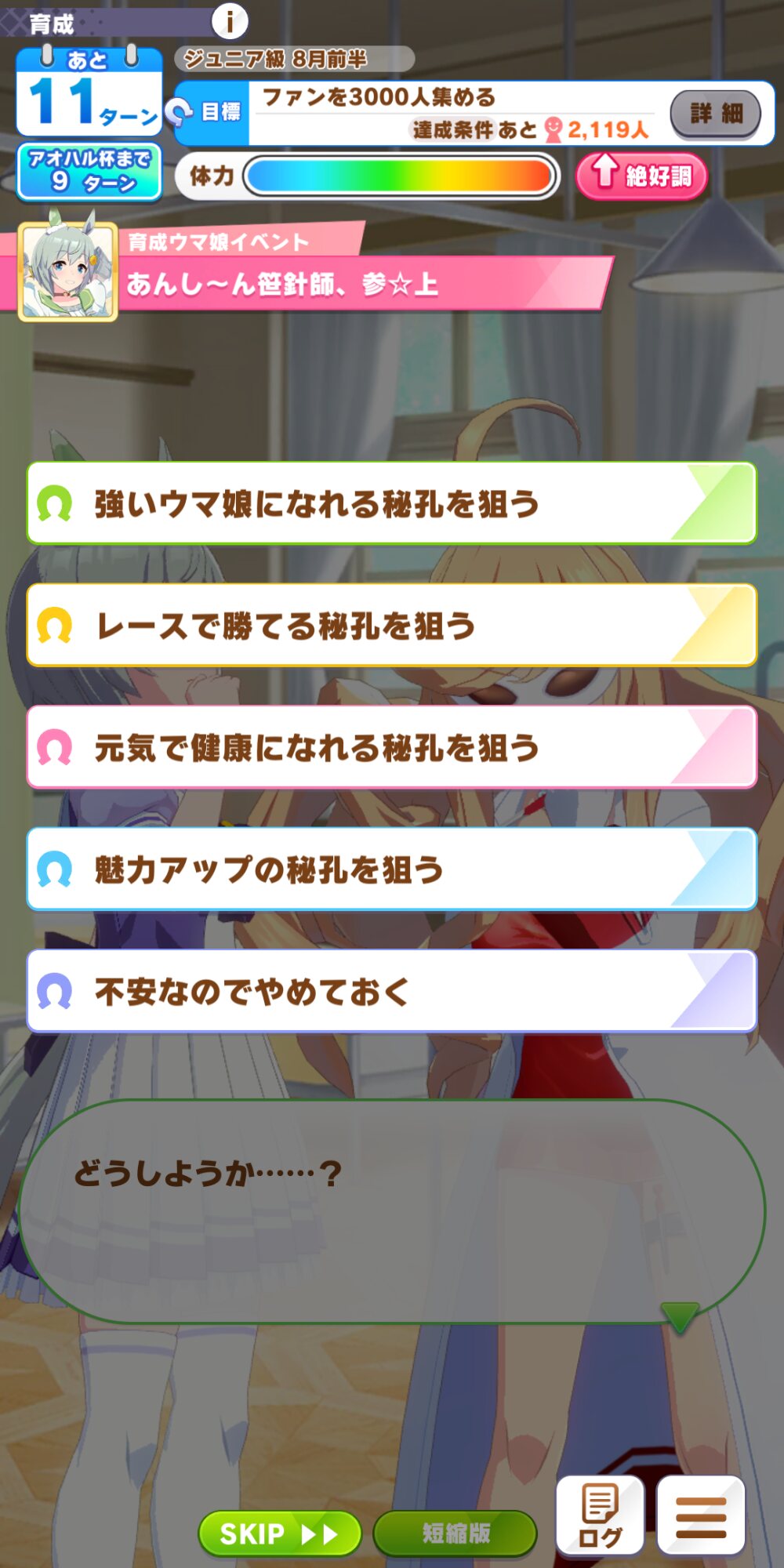Pick 魅力アップの秘孔を狙う option
The width and height of the screenshot is (784, 1568).
click(x=391, y=869)
